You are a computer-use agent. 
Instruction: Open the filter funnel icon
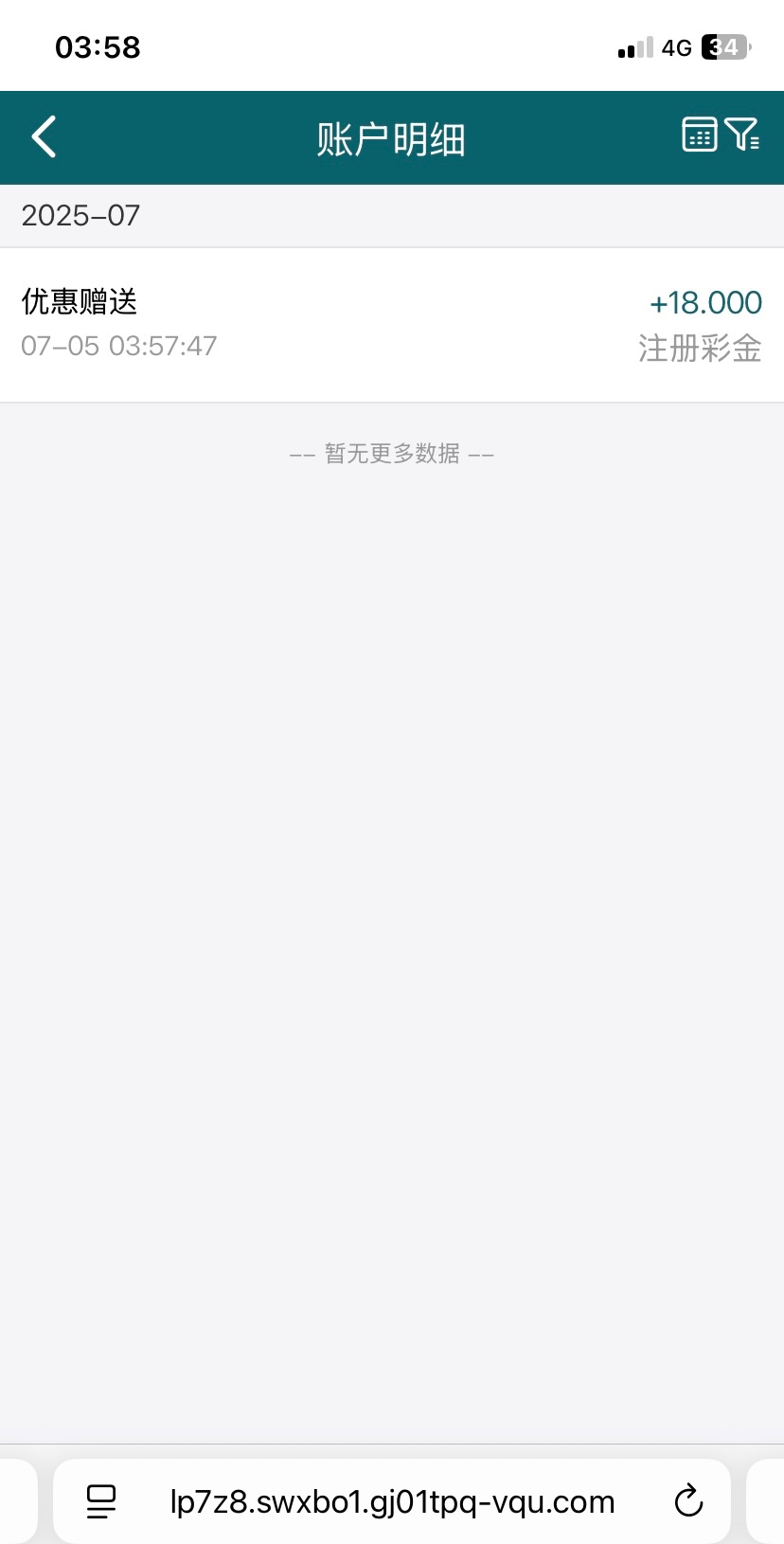[741, 135]
